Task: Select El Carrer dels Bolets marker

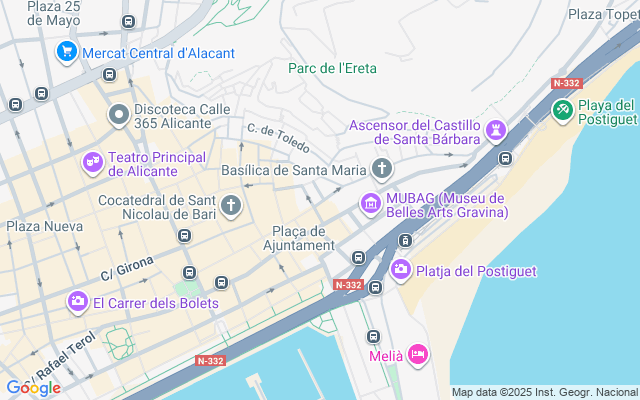Action: tap(77, 300)
